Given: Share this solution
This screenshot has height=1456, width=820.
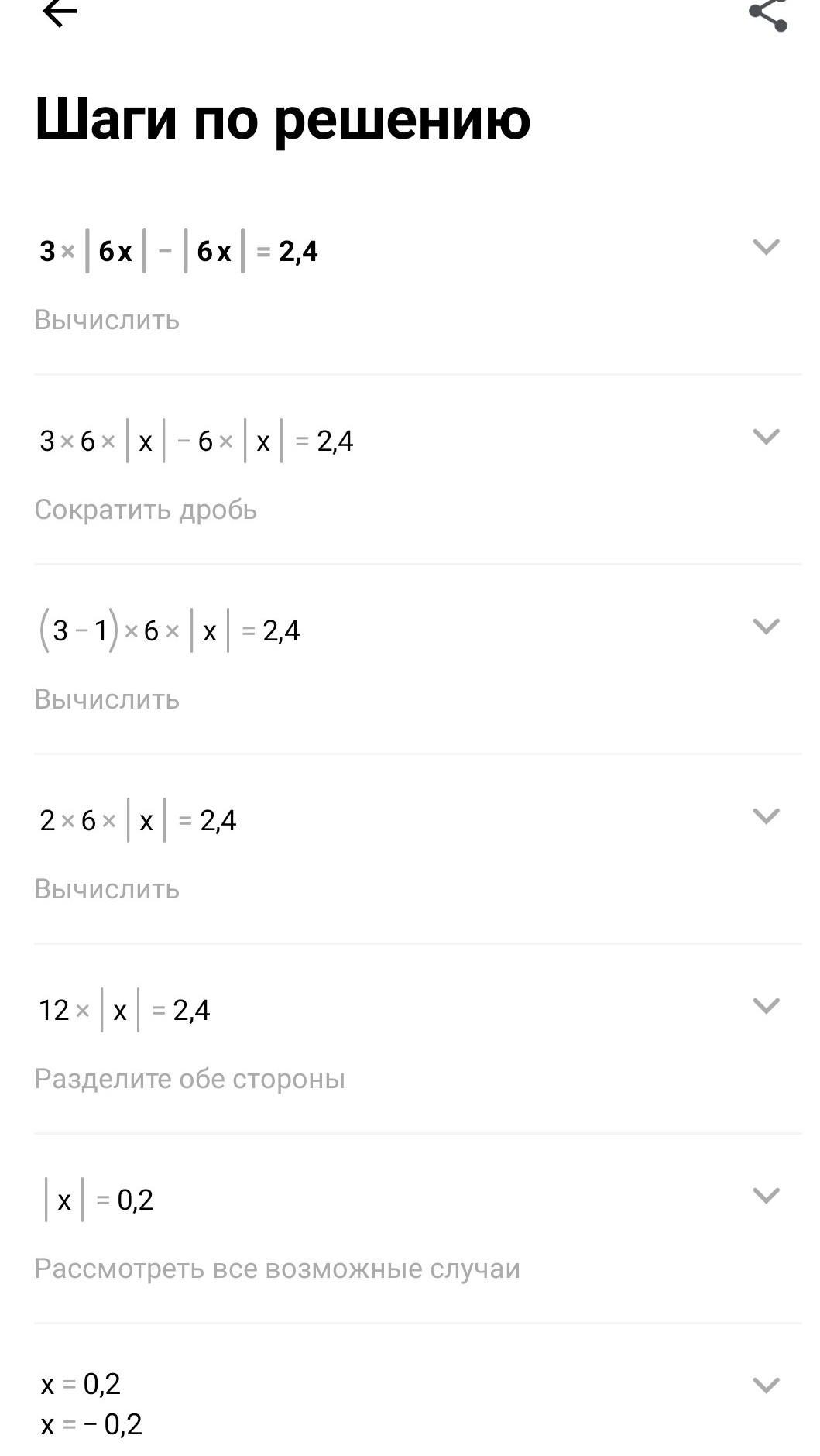Looking at the screenshot, I should coord(767,14).
